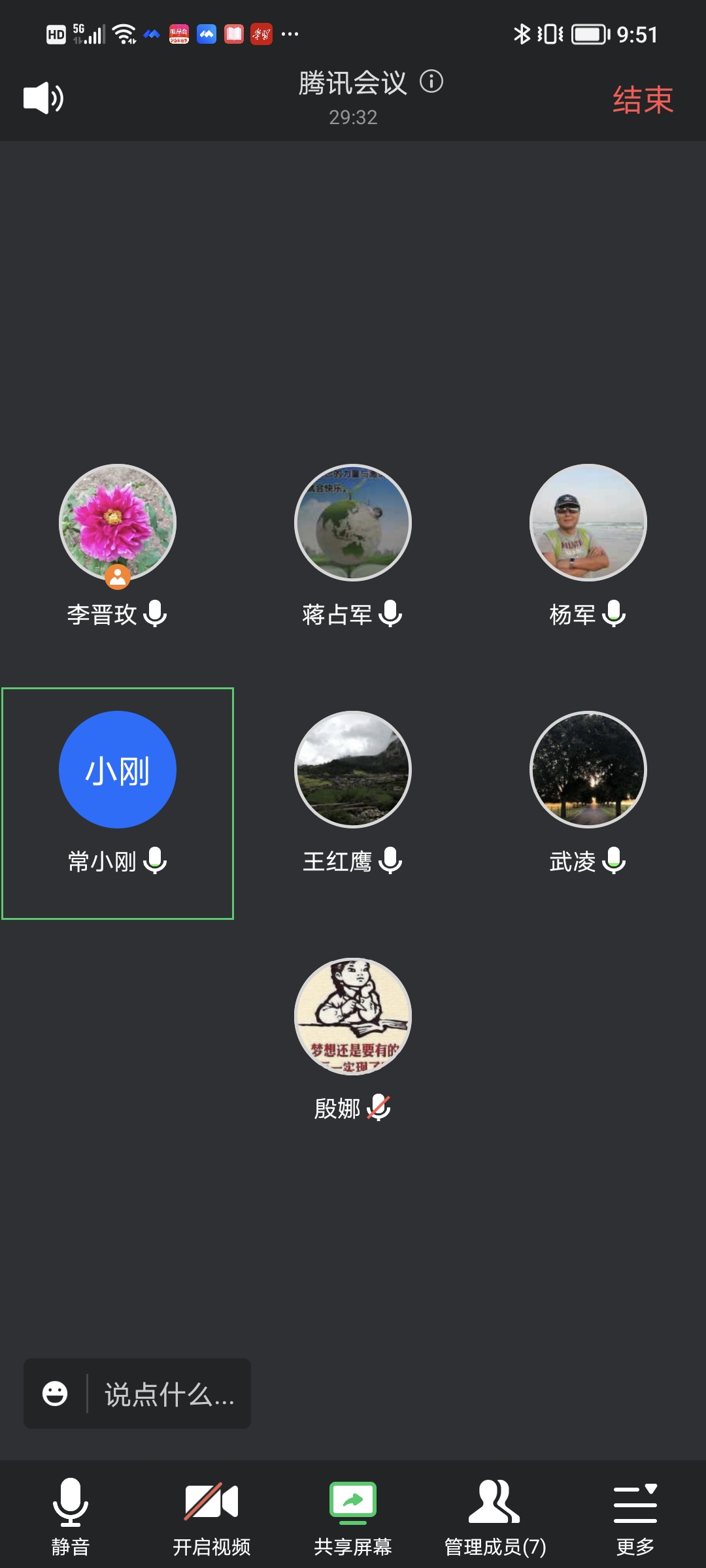Select participant 李晋玫

tap(118, 523)
